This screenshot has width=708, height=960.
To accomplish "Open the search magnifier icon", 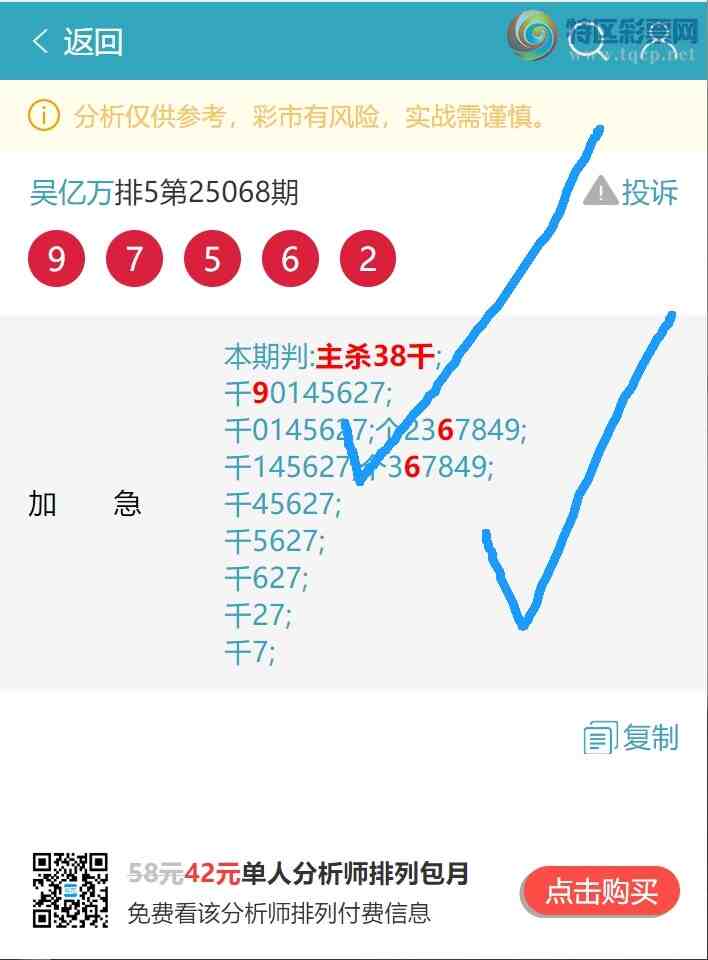I will (586, 42).
